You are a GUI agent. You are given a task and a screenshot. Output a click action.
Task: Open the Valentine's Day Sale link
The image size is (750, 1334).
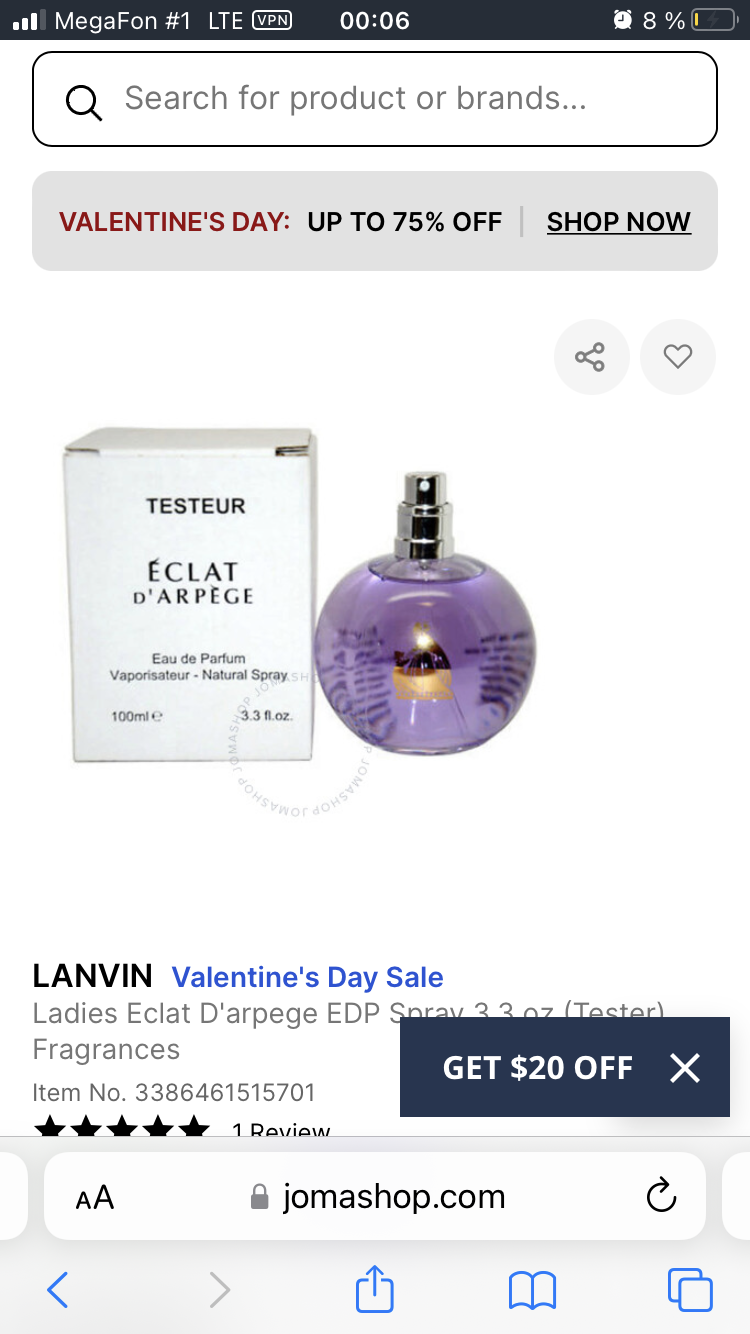(307, 977)
